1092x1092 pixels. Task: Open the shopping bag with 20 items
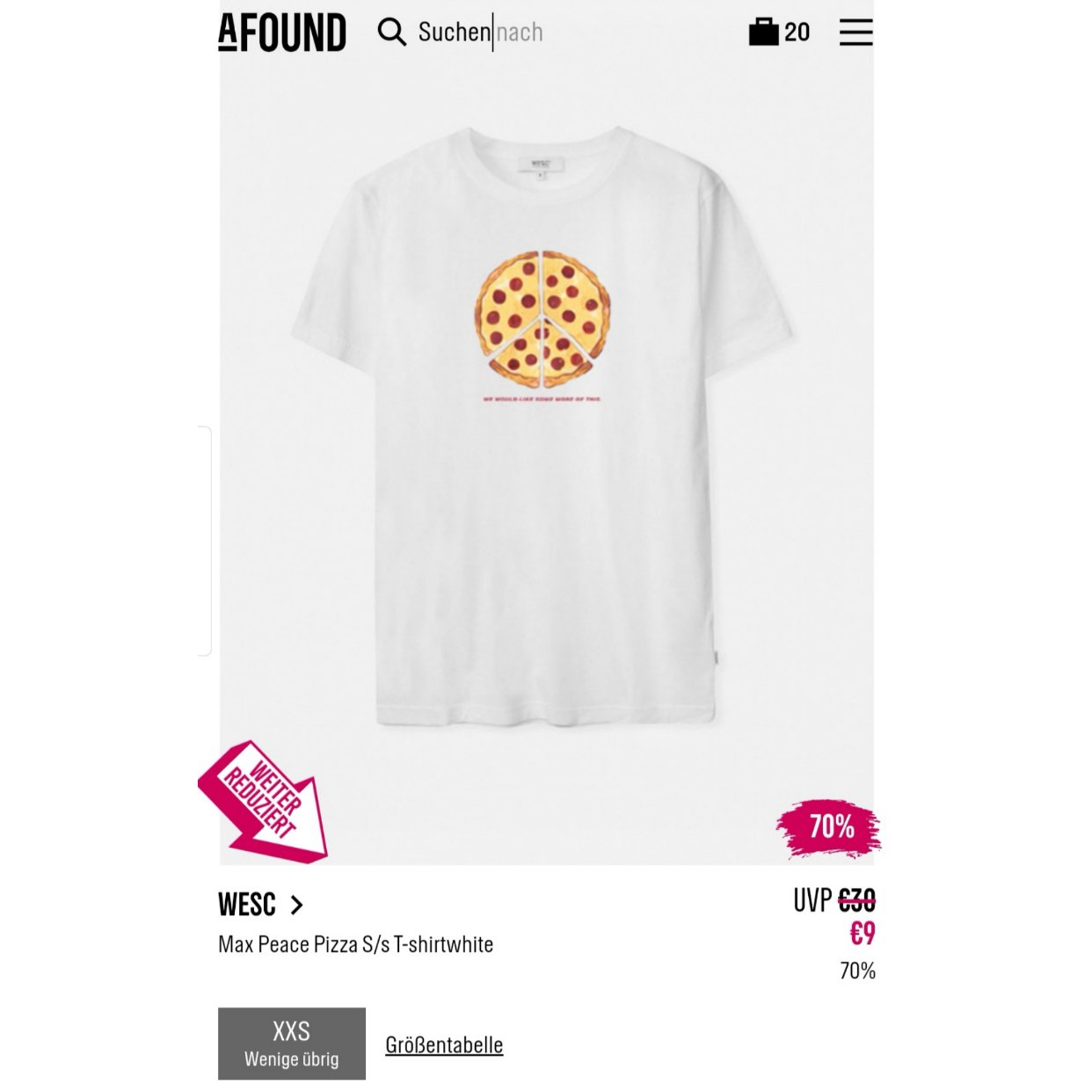[778, 33]
